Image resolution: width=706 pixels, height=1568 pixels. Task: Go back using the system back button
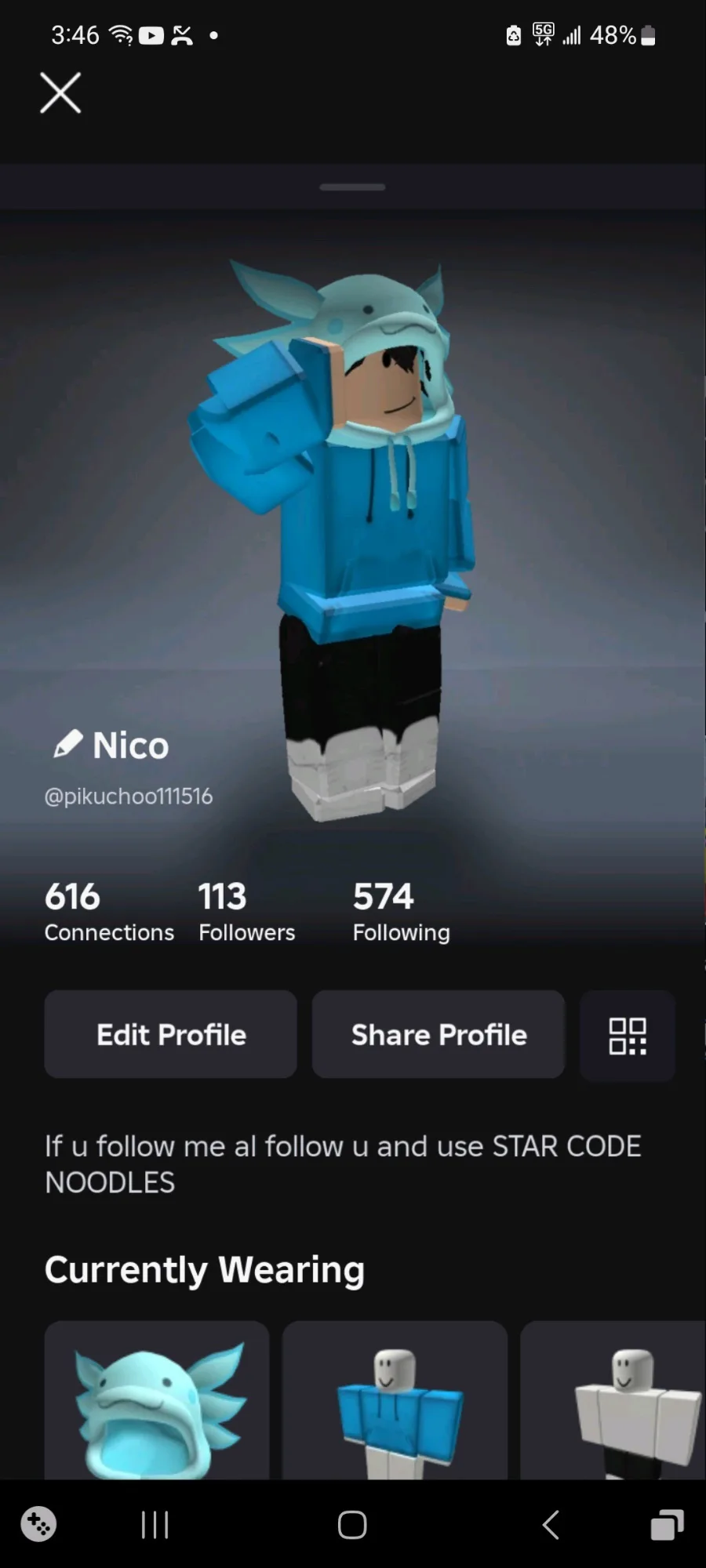click(551, 1525)
